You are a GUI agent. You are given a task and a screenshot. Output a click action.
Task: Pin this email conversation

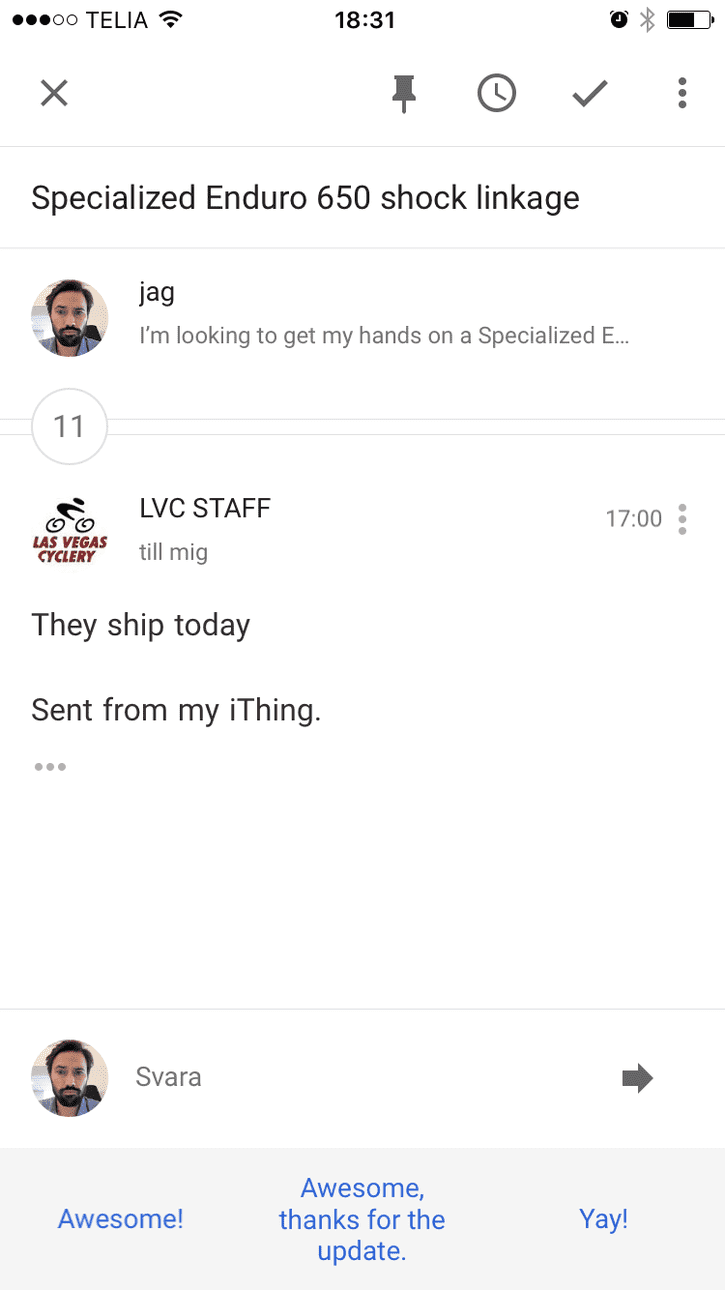click(403, 93)
